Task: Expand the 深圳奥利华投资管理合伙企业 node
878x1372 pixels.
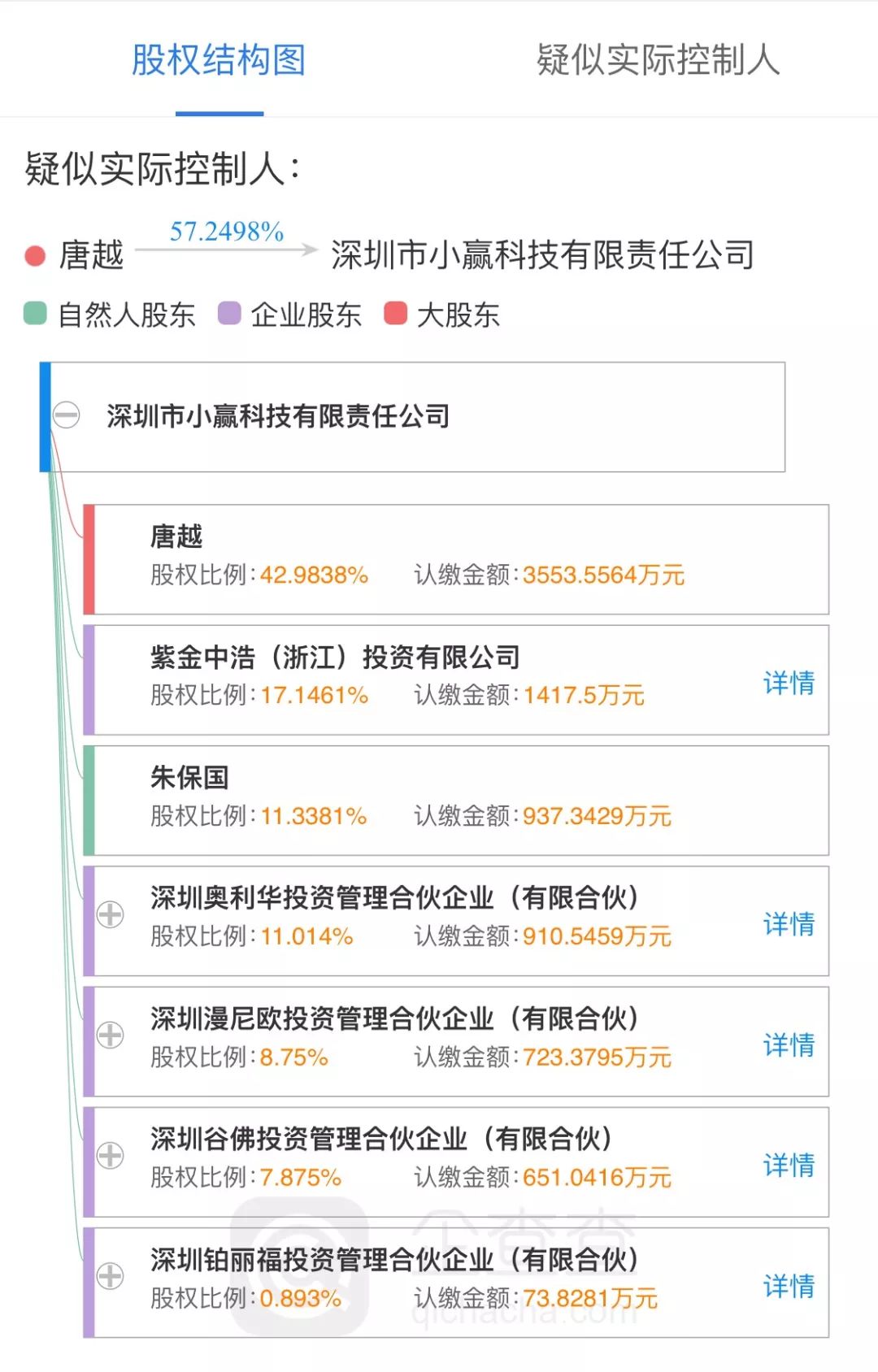Action: [x=108, y=916]
